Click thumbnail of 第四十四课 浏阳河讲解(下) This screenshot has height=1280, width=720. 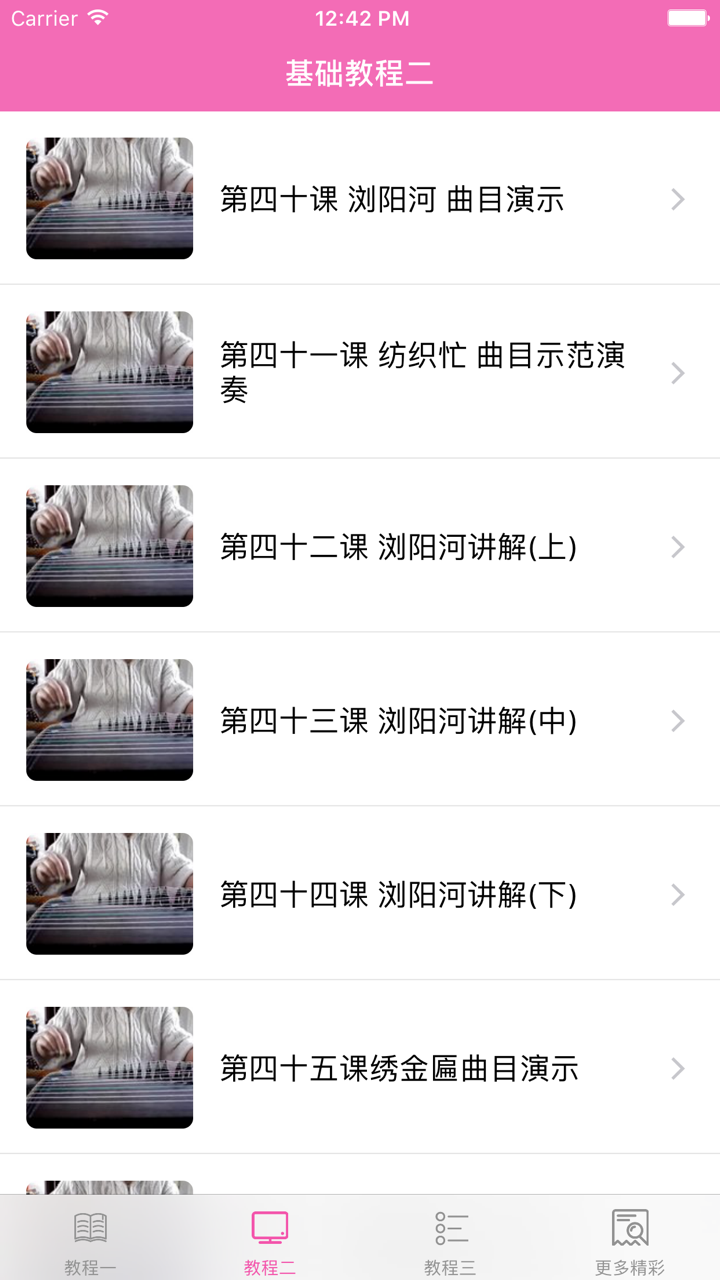pyautogui.click(x=109, y=894)
